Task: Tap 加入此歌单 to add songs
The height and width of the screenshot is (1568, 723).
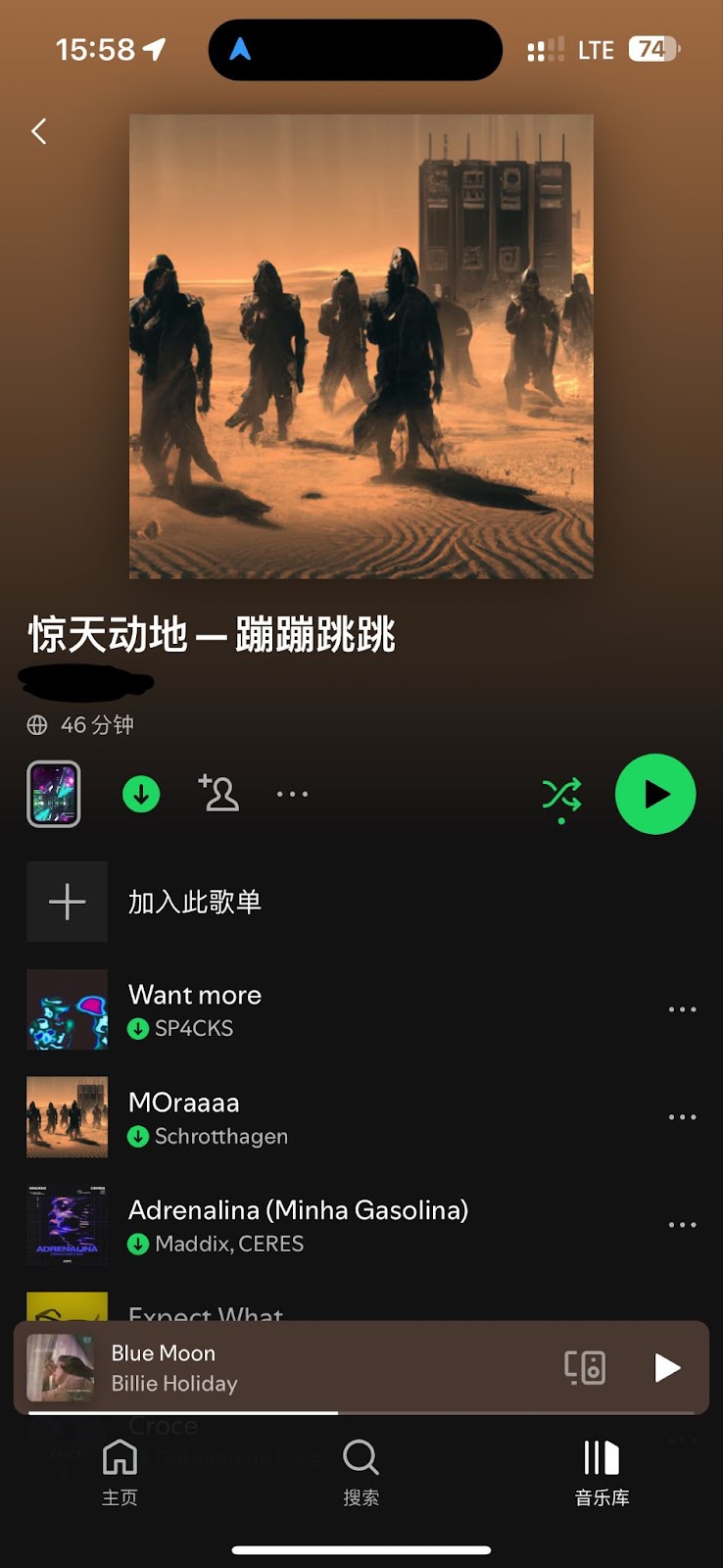Action: pyautogui.click(x=194, y=902)
